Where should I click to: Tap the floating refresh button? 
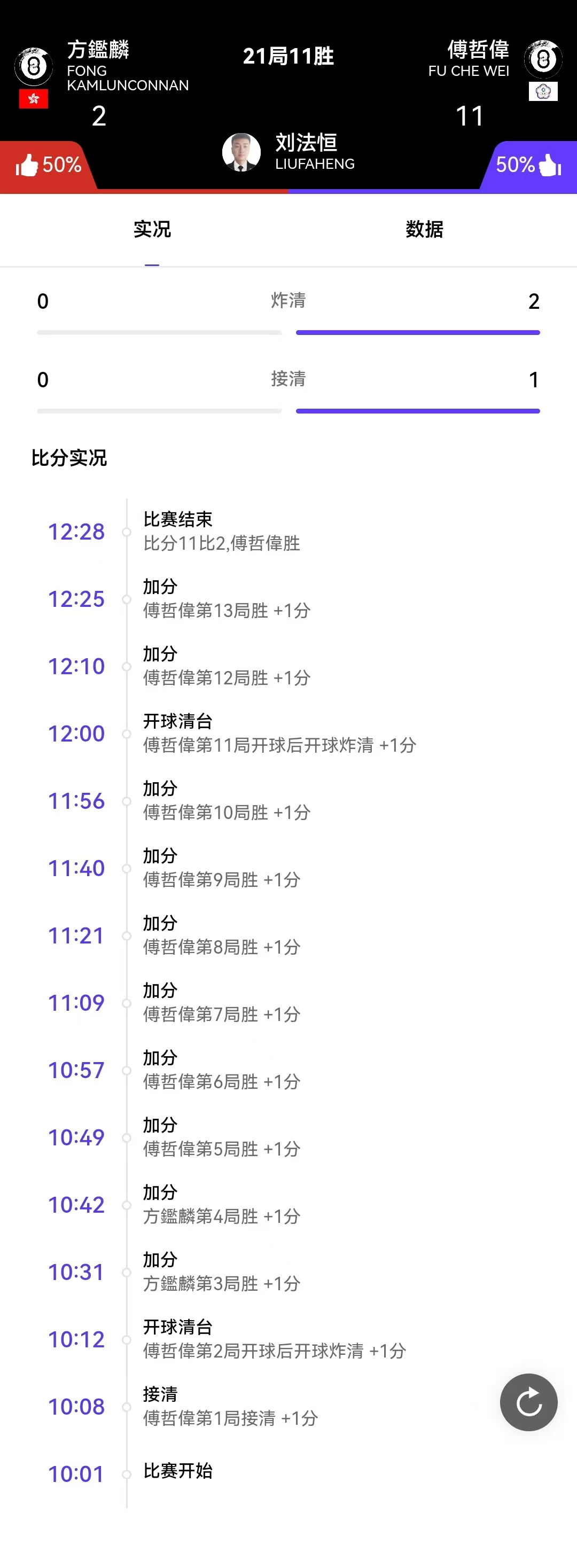click(x=528, y=1402)
